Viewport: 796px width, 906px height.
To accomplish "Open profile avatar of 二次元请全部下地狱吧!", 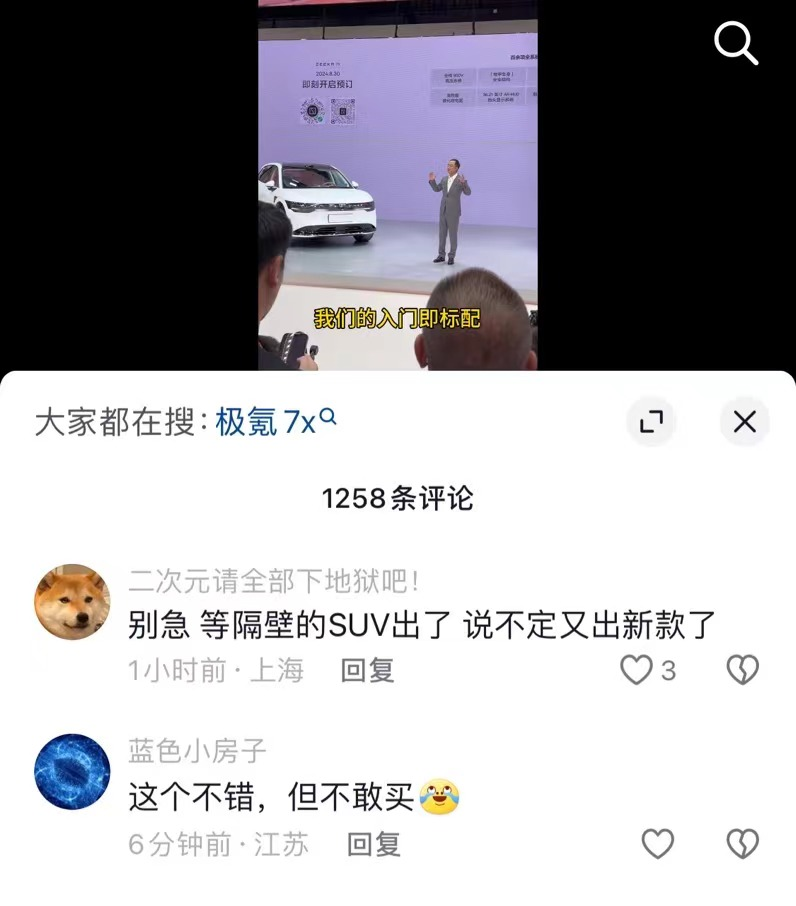I will coord(72,602).
